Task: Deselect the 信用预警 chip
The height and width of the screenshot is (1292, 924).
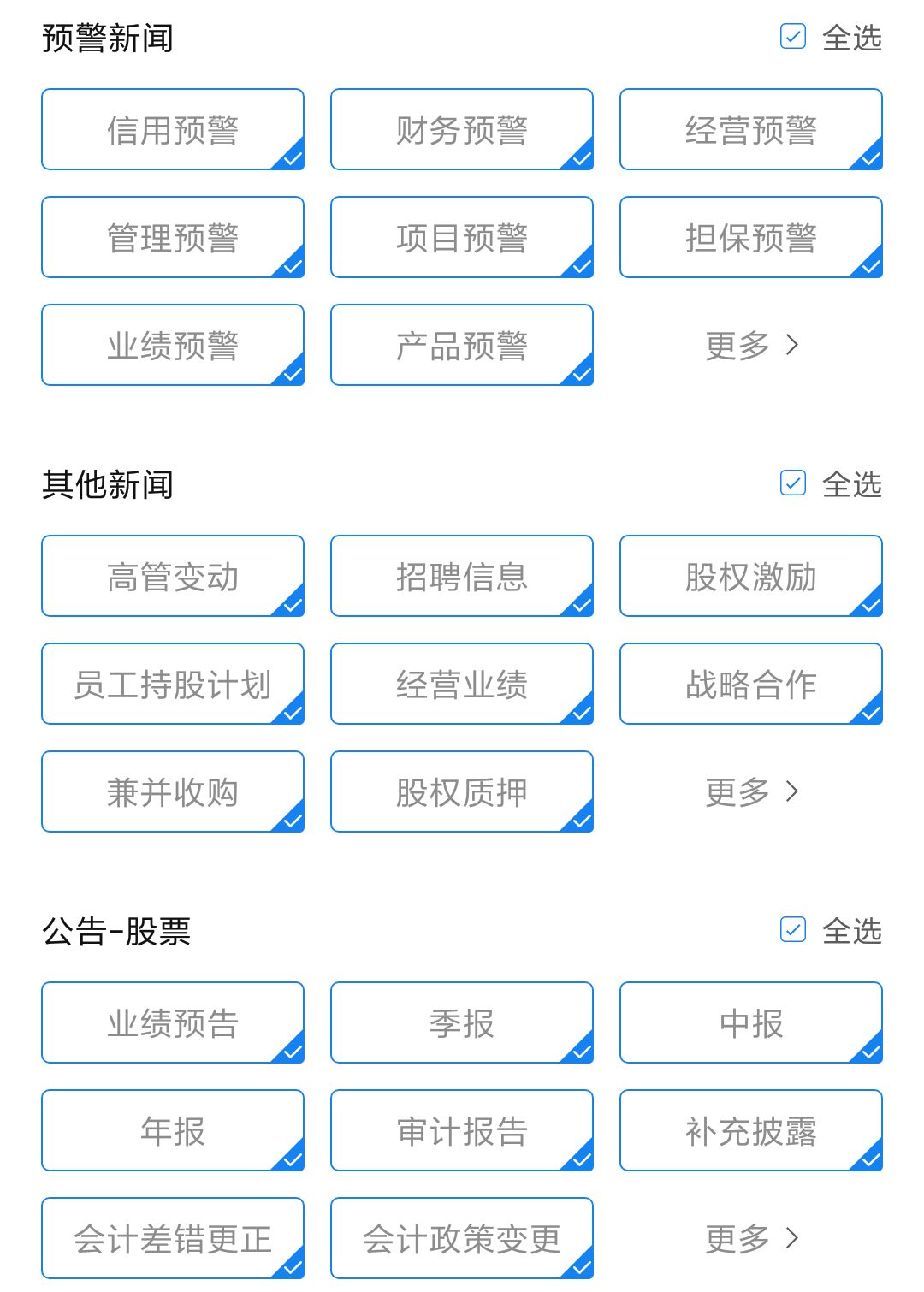Action: click(173, 130)
